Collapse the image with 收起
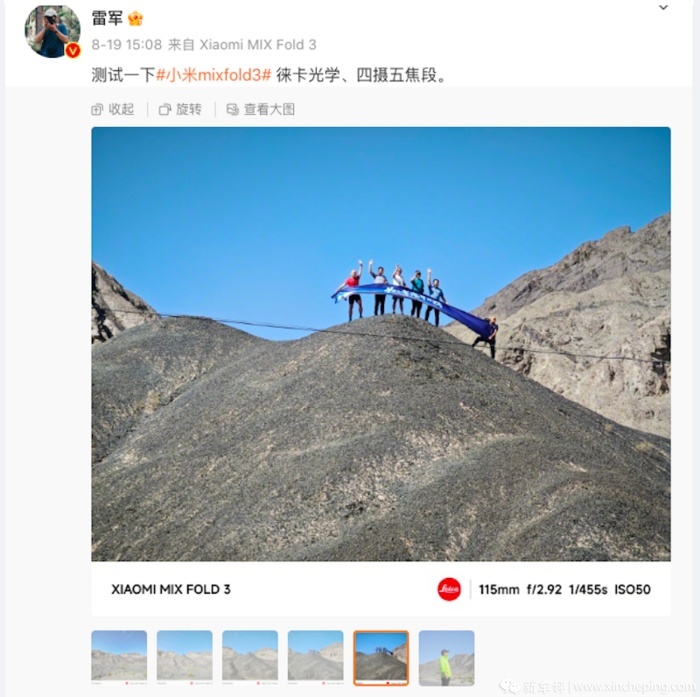This screenshot has height=697, width=700. 113,109
